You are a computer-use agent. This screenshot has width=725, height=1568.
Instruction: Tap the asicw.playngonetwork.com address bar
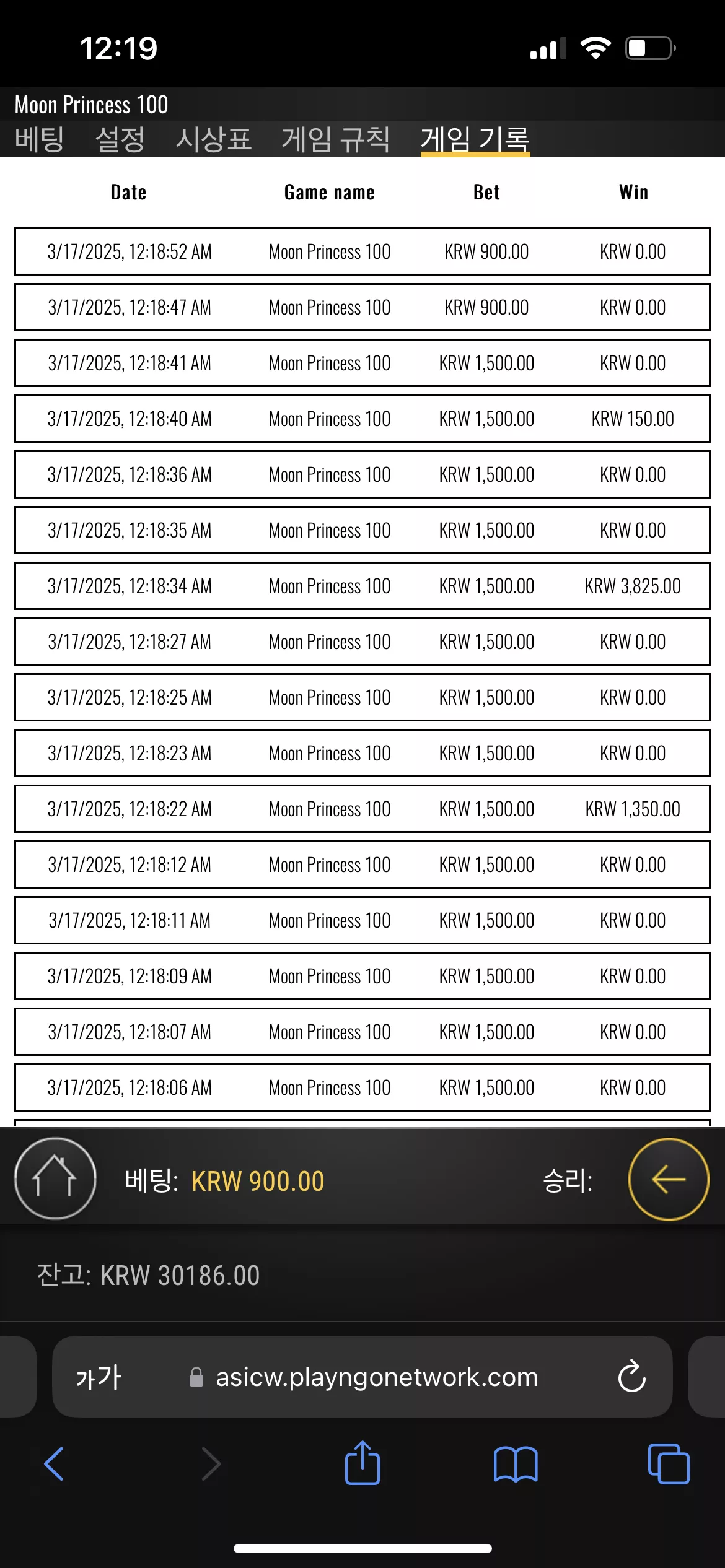point(363,1377)
